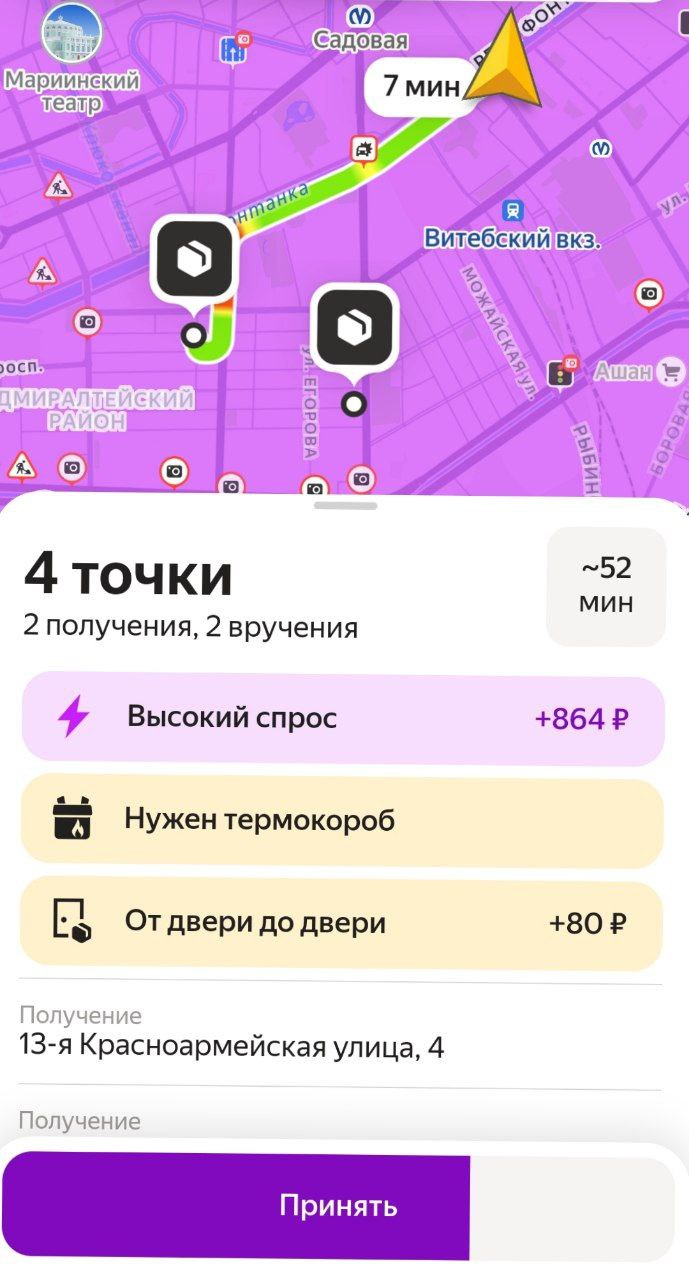
Task: Tap the package marker on the route
Action: click(x=195, y=259)
